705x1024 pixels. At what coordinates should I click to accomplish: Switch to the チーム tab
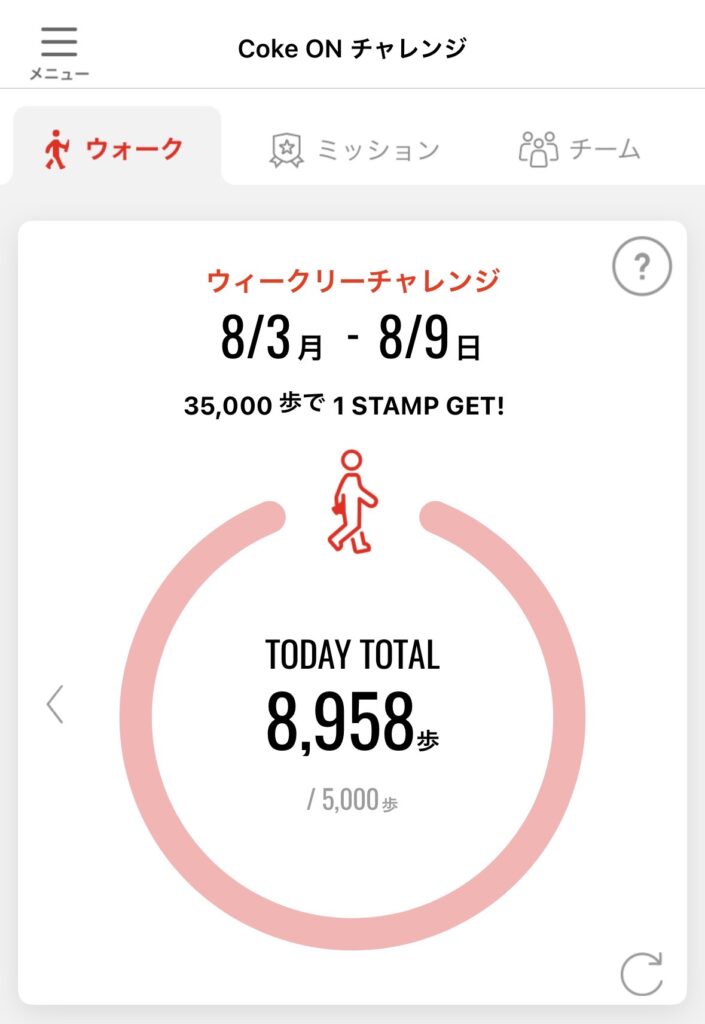point(580,149)
